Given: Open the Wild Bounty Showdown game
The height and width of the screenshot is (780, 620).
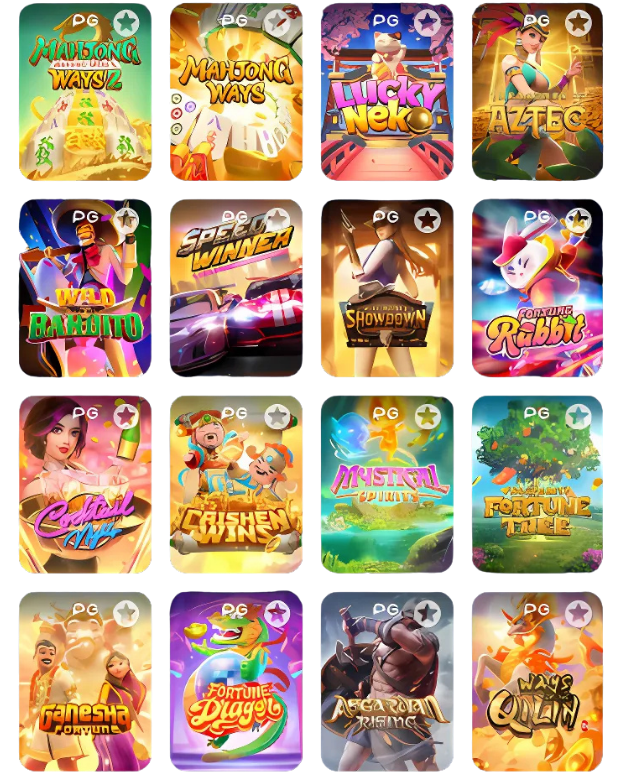Looking at the screenshot, I should point(387,297).
